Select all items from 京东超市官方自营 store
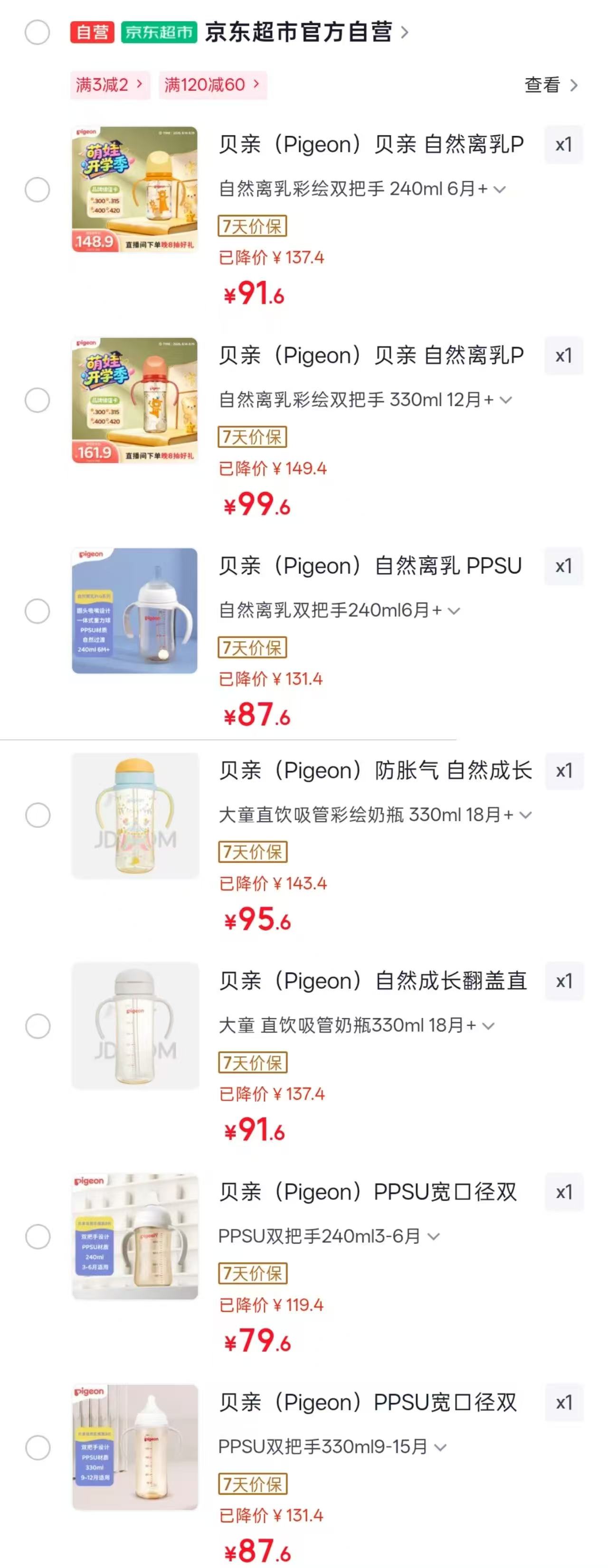 (x=37, y=32)
